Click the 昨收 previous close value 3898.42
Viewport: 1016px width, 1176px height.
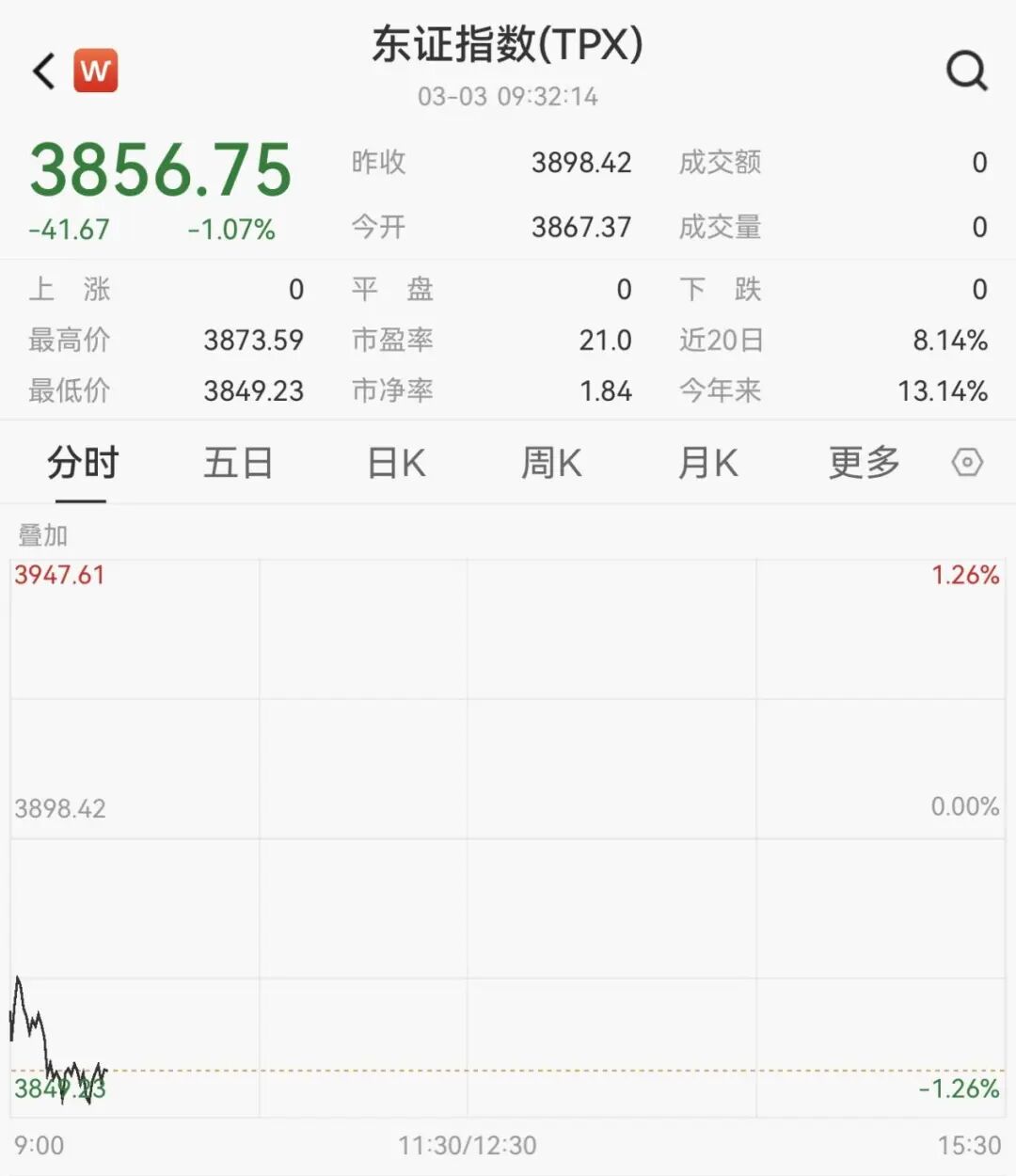click(x=580, y=162)
